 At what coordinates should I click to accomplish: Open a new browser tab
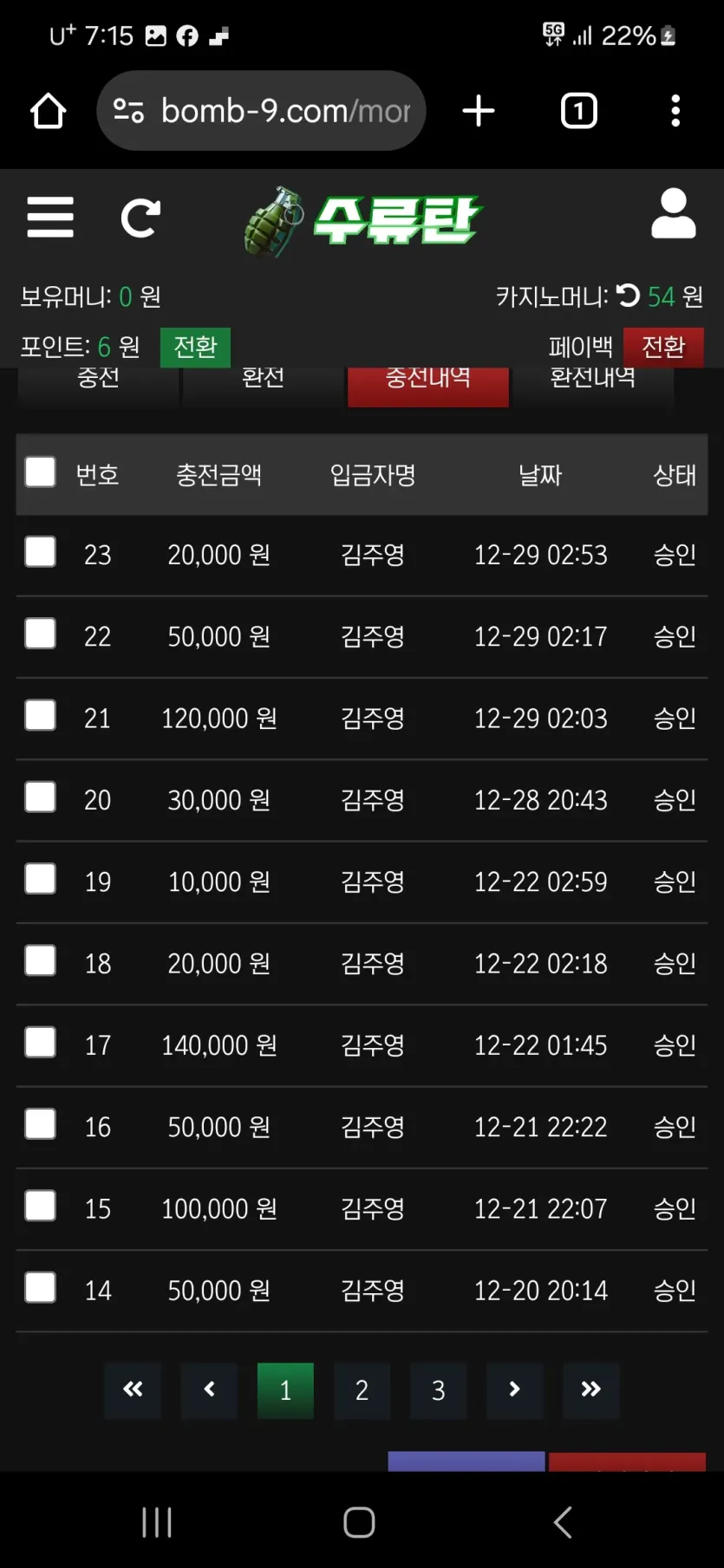point(479,111)
